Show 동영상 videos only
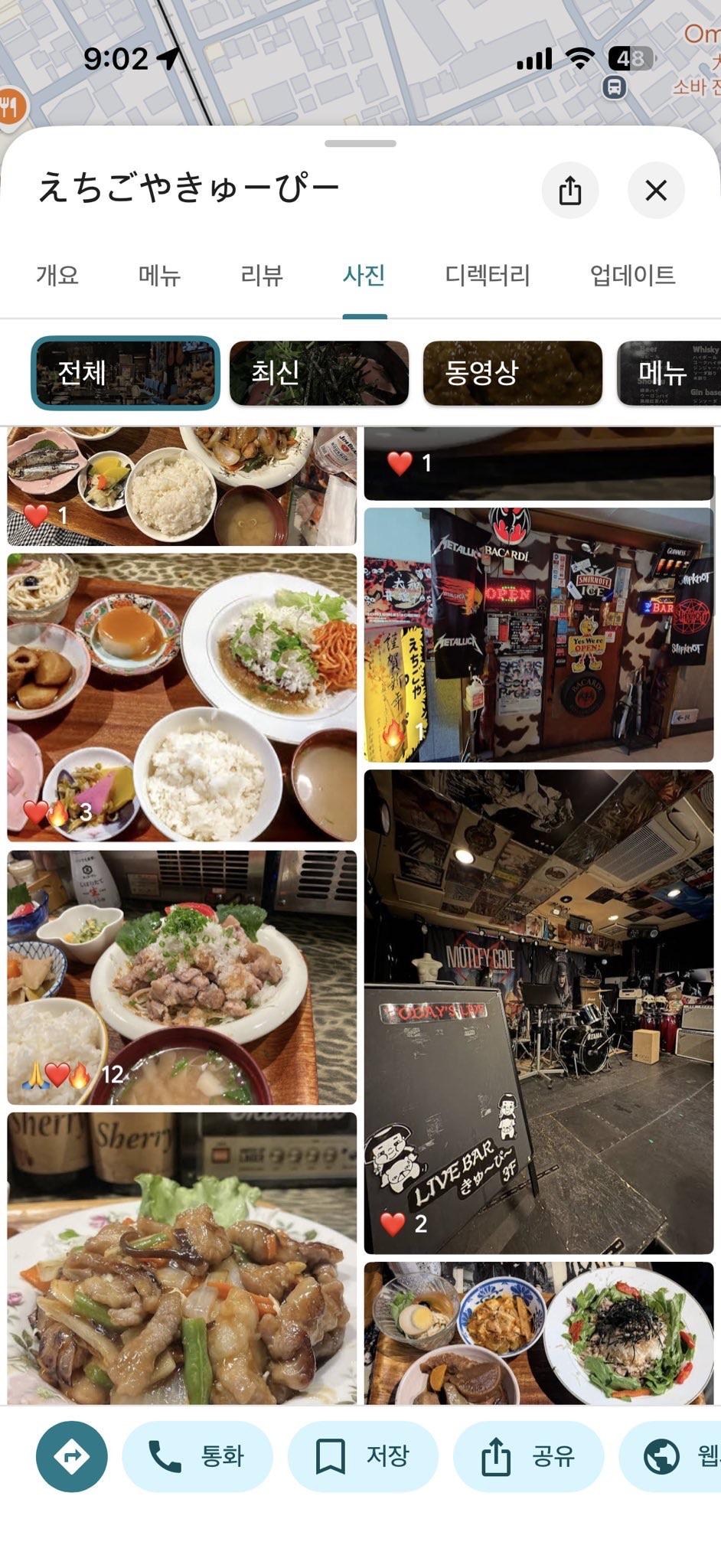Image resolution: width=721 pixels, height=1568 pixels. coord(513,373)
